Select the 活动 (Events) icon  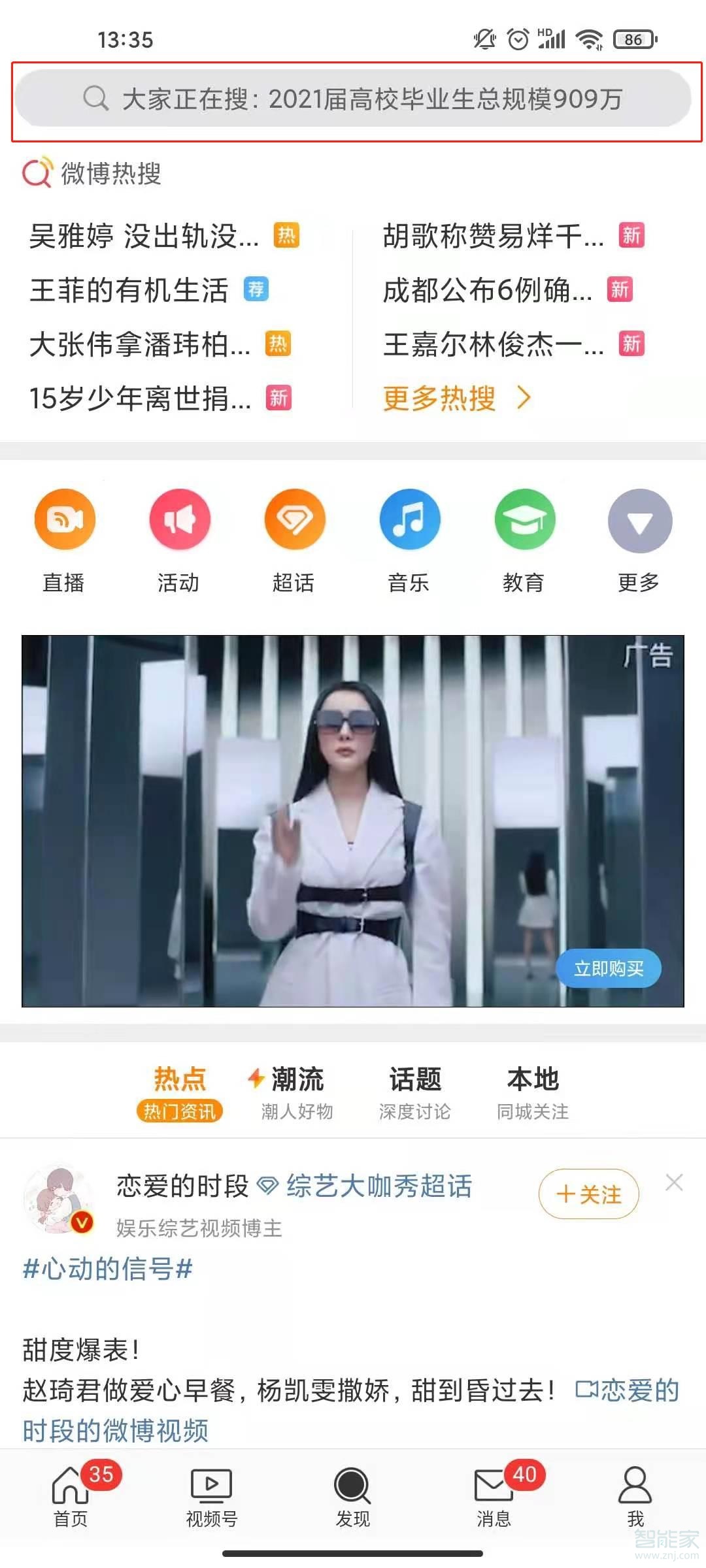(178, 519)
